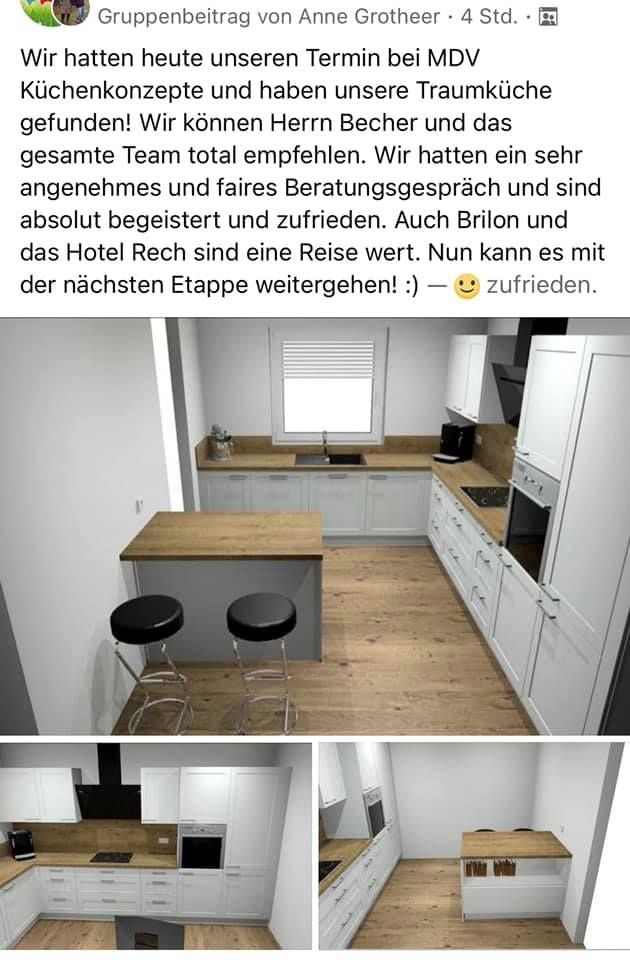Open the bottom-right kitchen counter photo

(471, 846)
